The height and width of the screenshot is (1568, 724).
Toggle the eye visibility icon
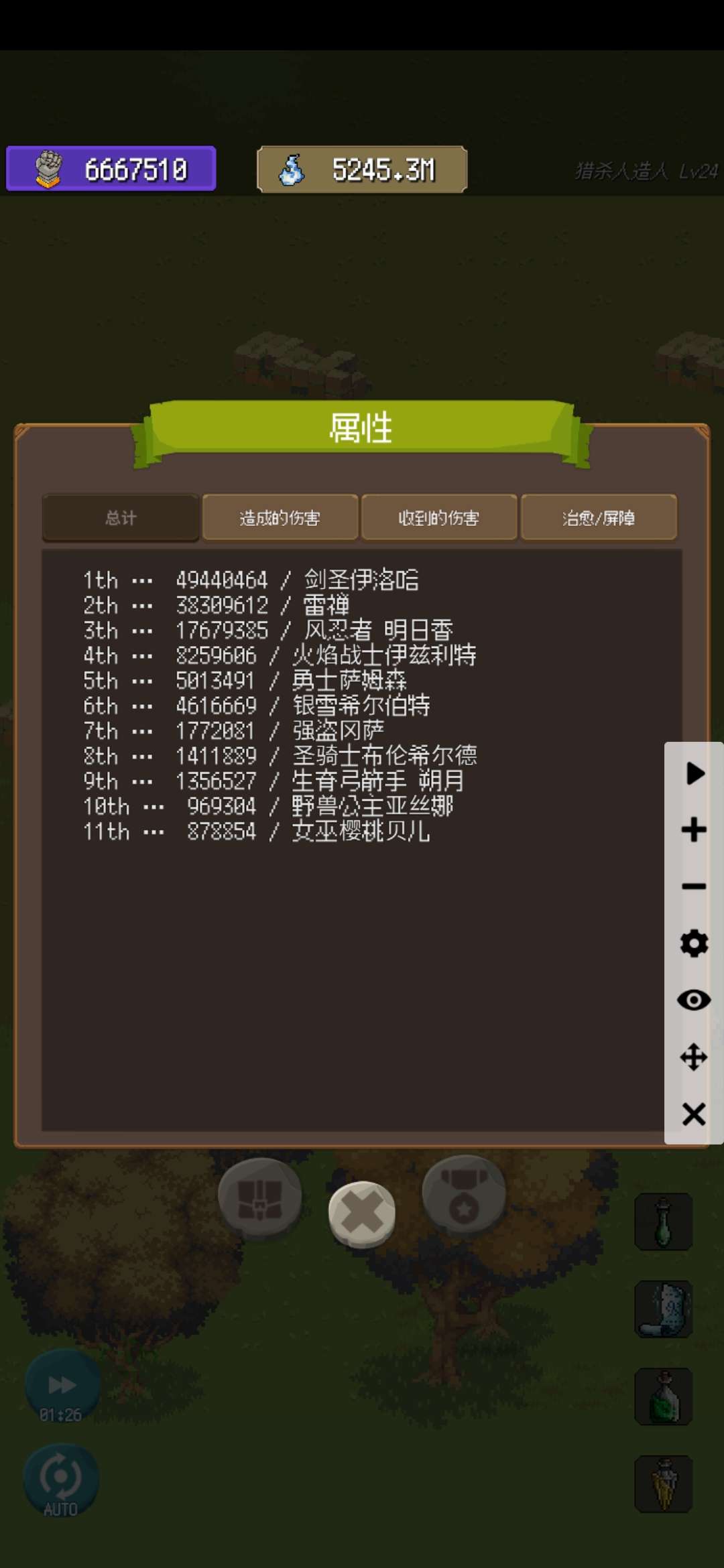point(695,1000)
